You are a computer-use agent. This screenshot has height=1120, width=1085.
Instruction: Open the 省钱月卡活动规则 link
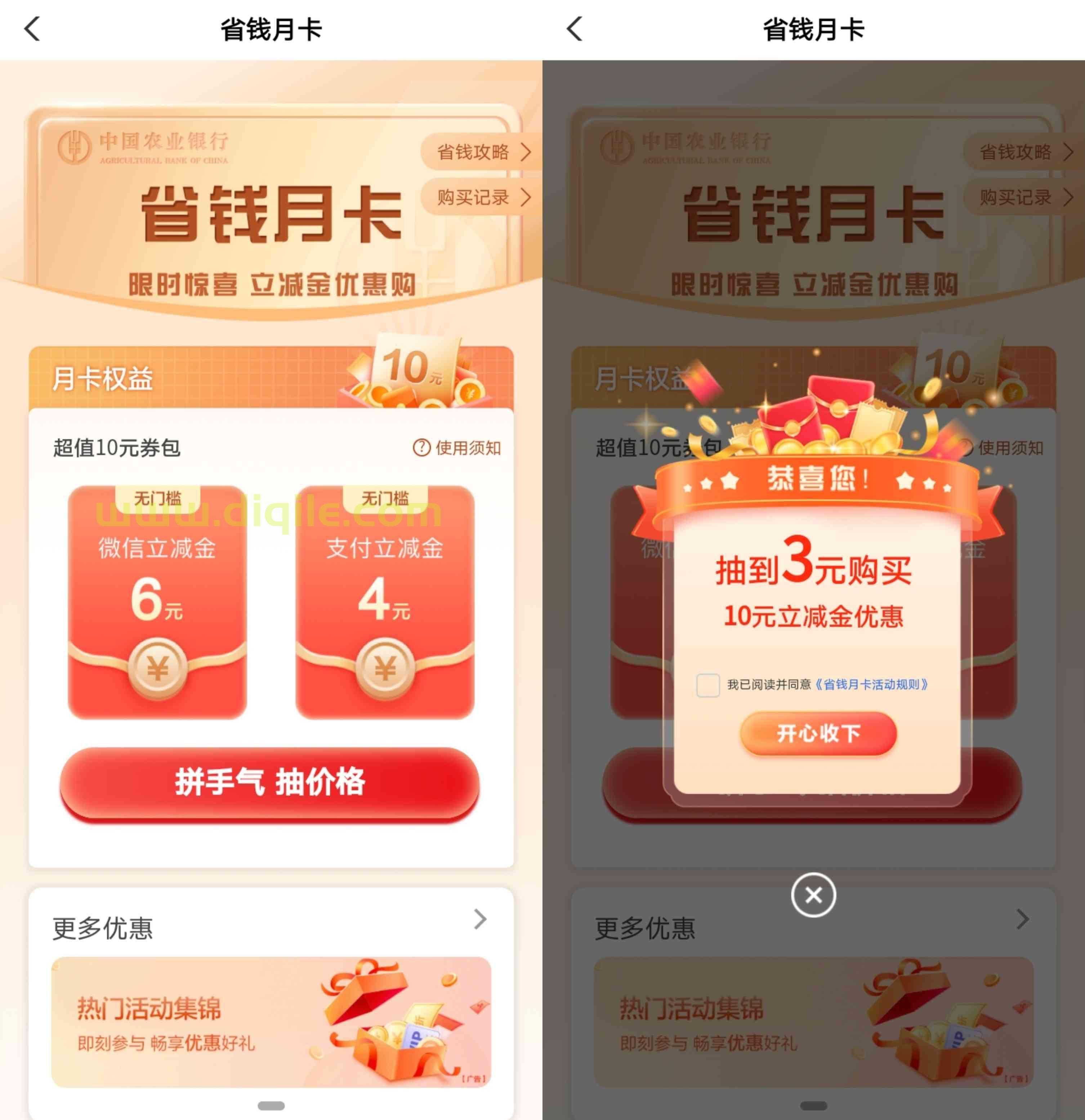pos(871,685)
